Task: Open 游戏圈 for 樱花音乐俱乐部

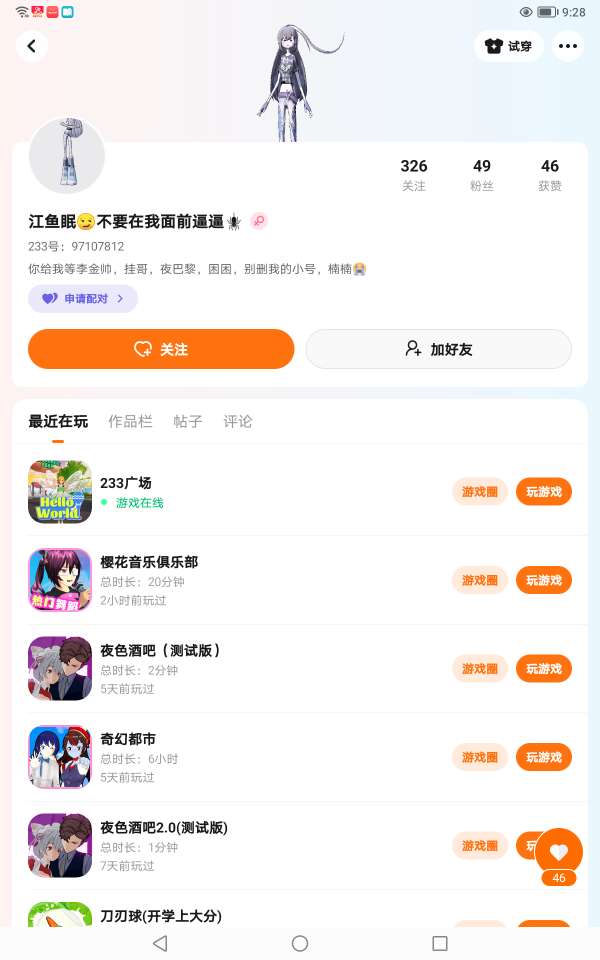Action: click(x=480, y=580)
